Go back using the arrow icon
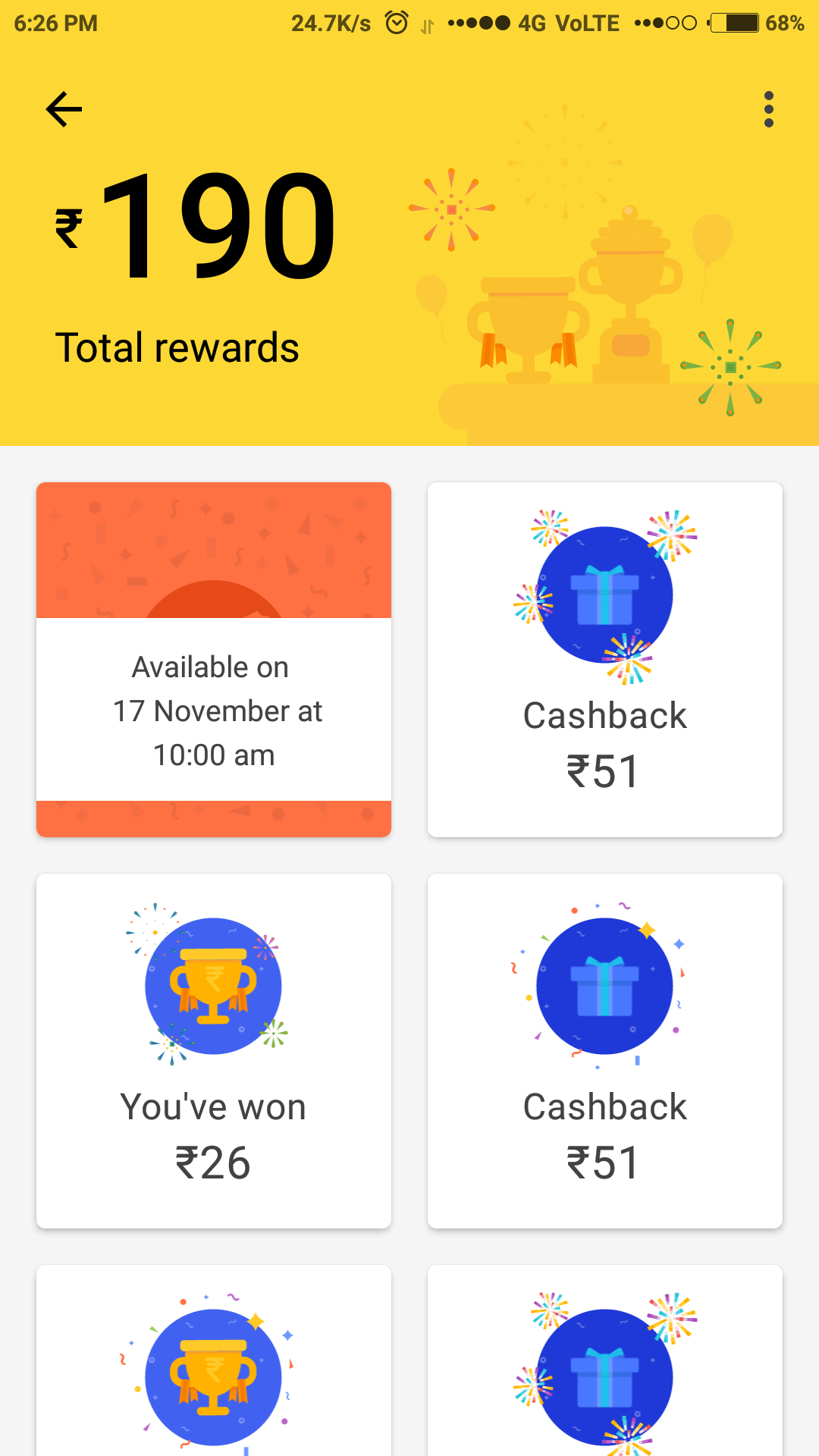 coord(64,109)
